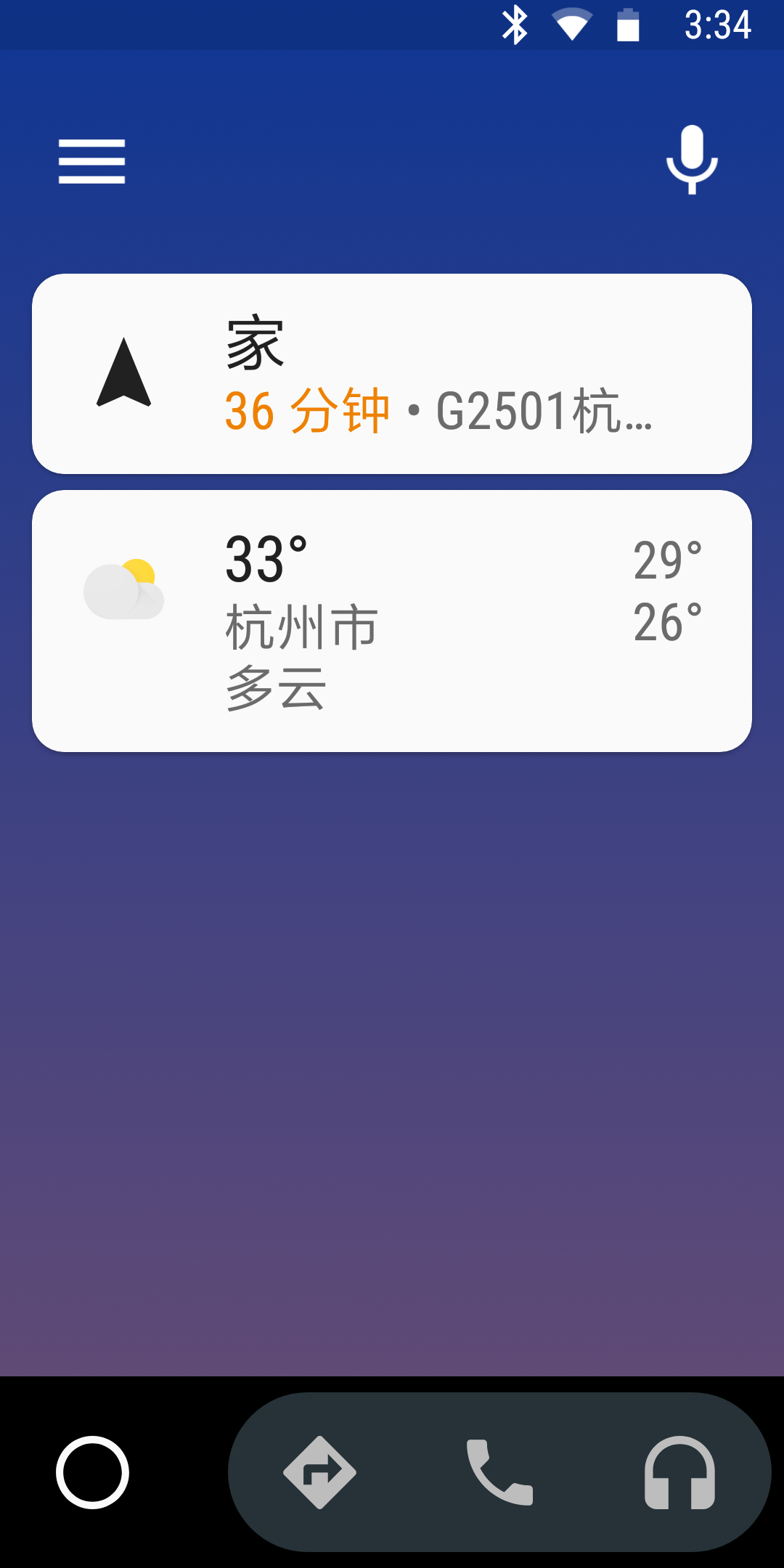Open the navigation app from bottom bar
The image size is (784, 1568).
(319, 1472)
